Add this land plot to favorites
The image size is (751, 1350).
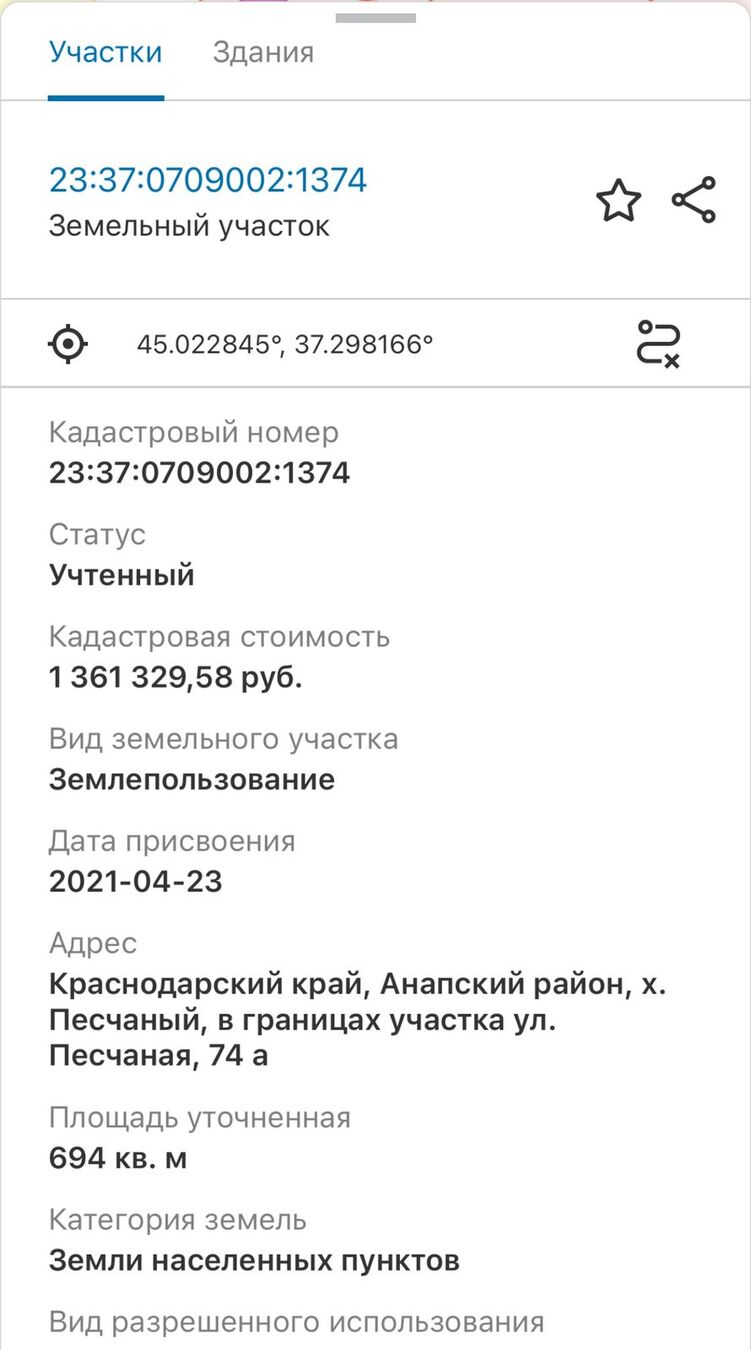pyautogui.click(x=618, y=200)
